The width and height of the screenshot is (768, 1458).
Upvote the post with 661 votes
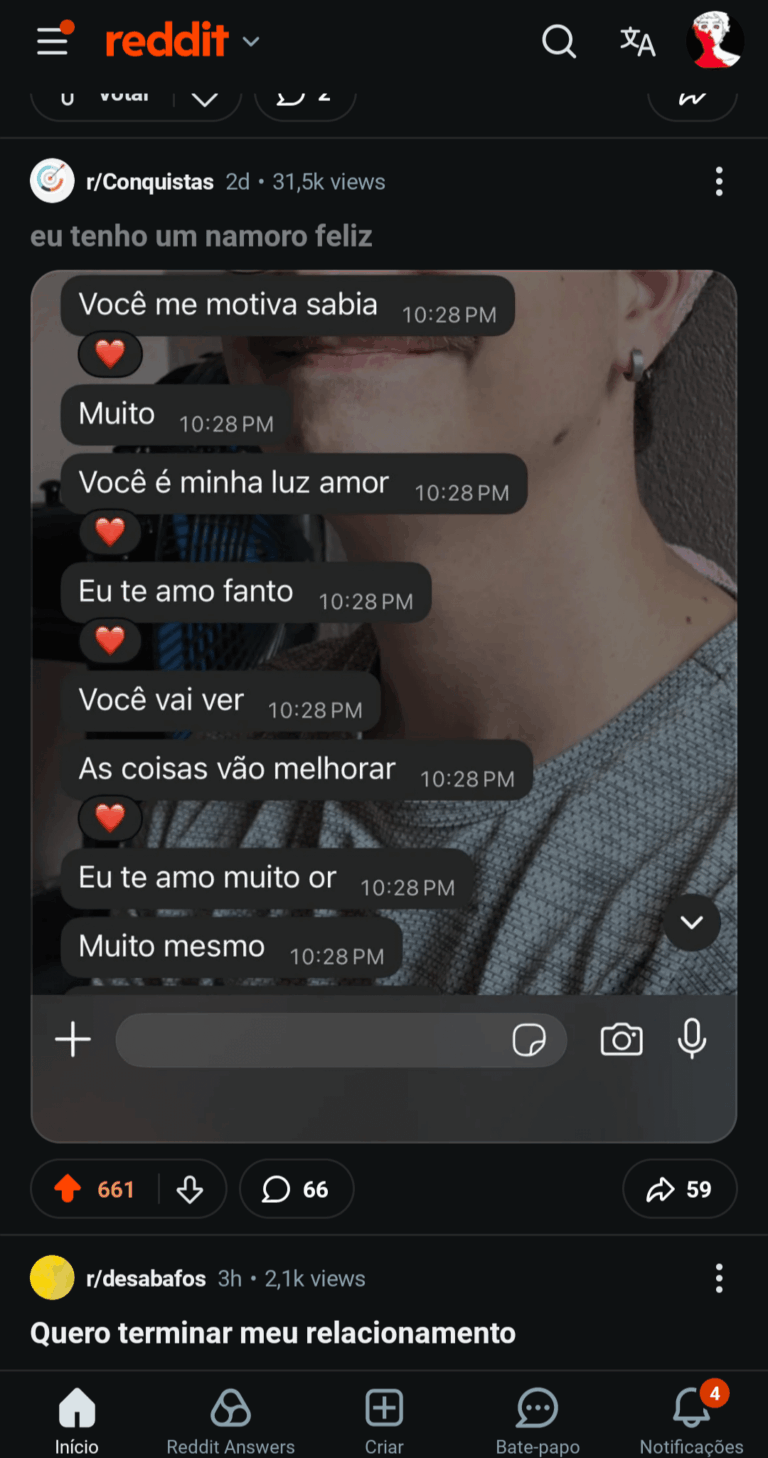pyautogui.click(x=68, y=1189)
